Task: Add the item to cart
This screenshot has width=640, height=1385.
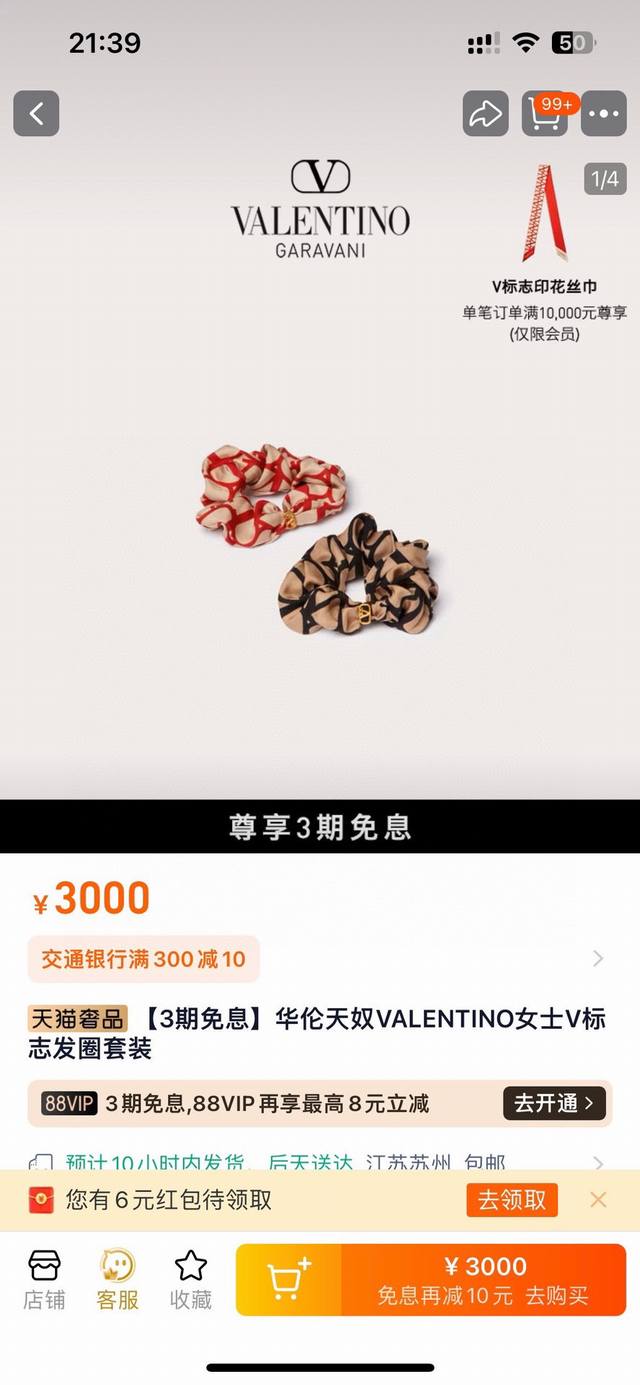Action: coord(289,1280)
